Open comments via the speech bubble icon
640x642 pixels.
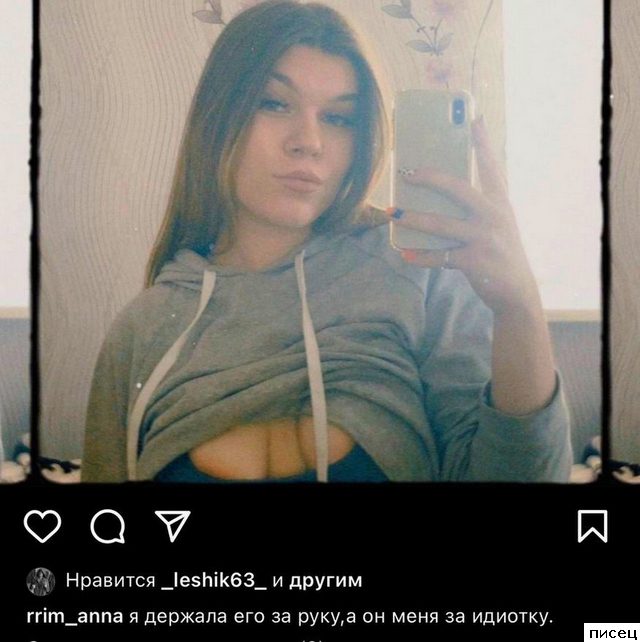107,525
